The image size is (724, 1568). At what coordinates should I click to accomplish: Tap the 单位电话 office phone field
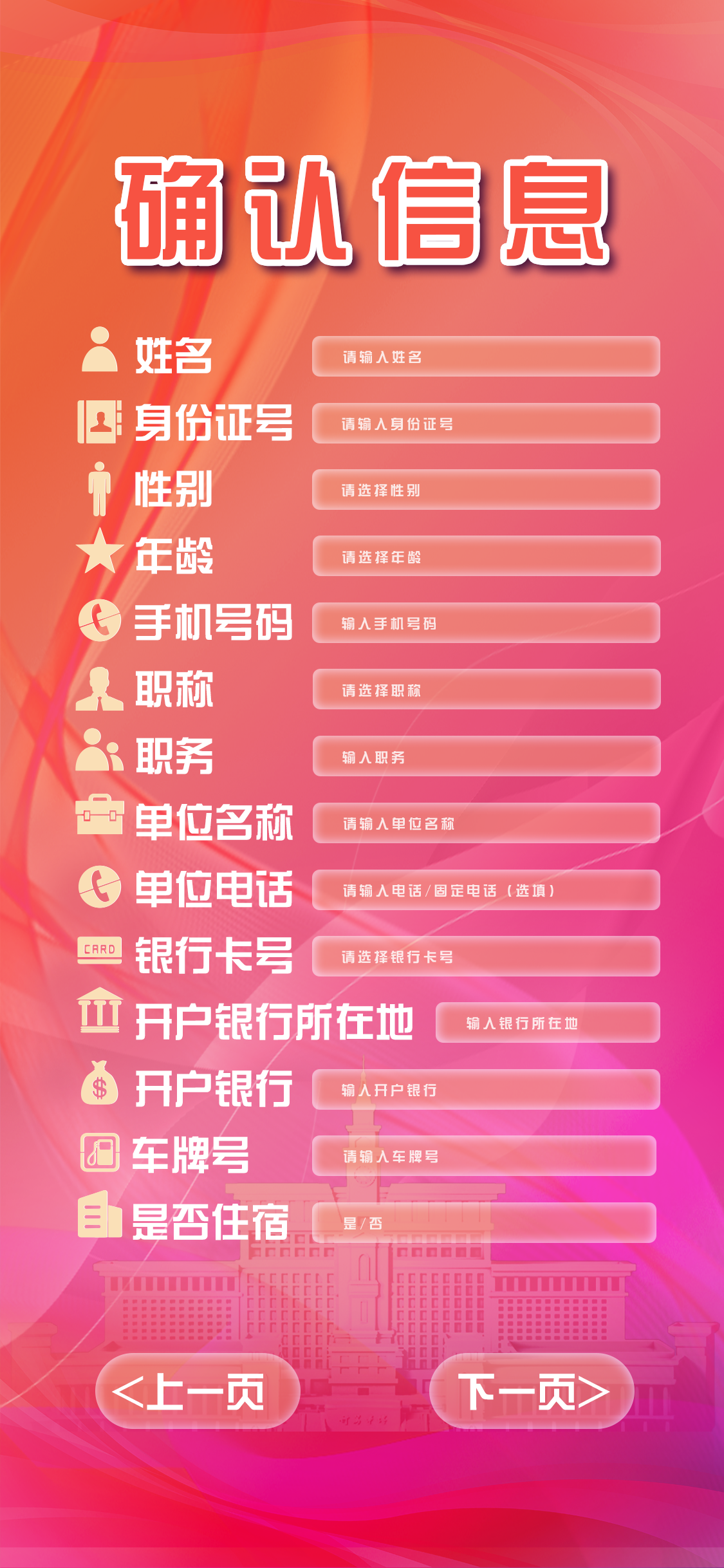486,890
